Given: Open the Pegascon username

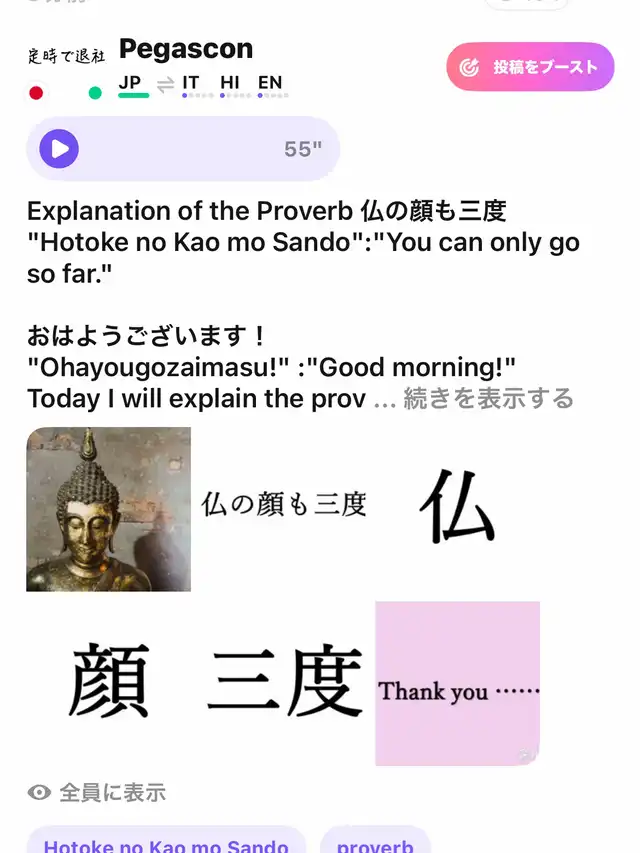Looking at the screenshot, I should (186, 49).
